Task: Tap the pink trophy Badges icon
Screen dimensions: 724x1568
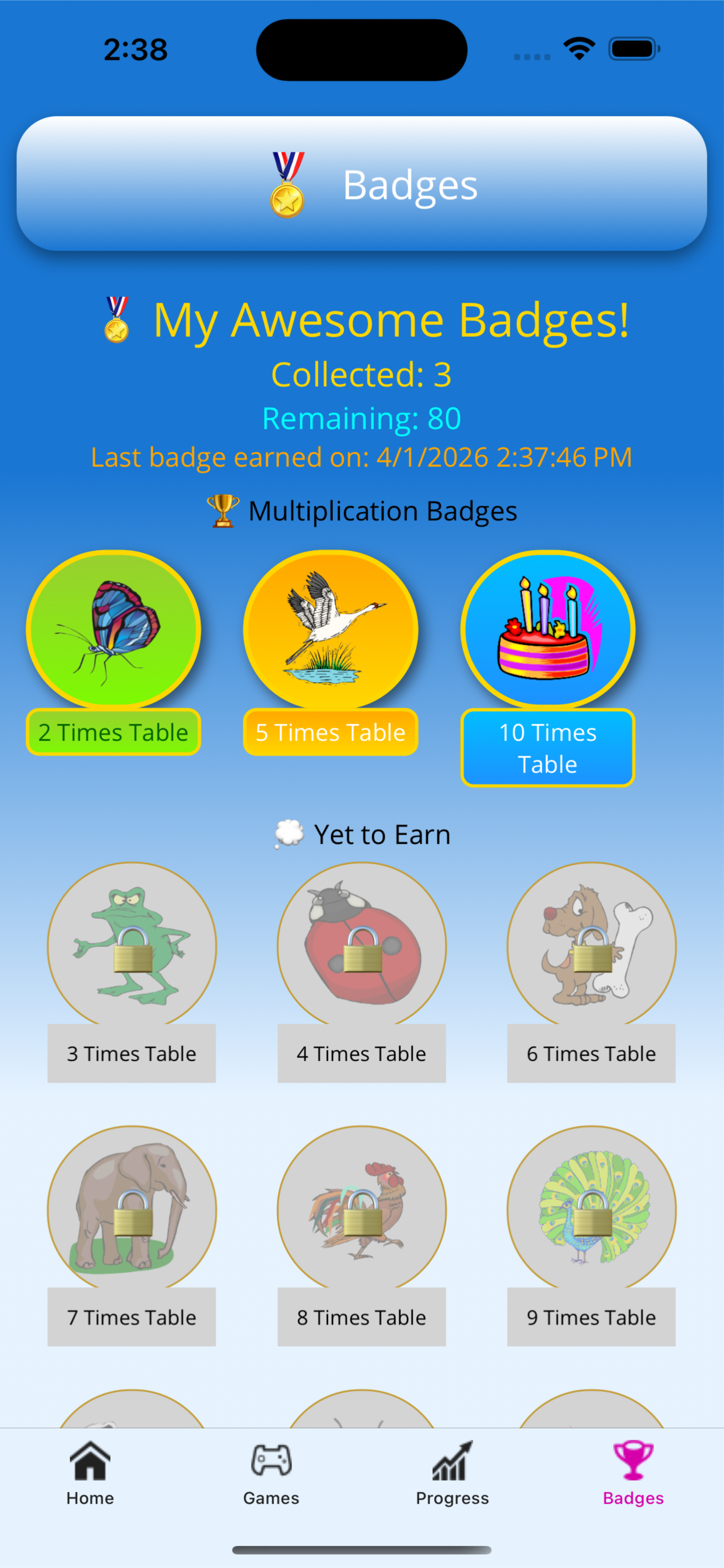Action: (x=632, y=1462)
